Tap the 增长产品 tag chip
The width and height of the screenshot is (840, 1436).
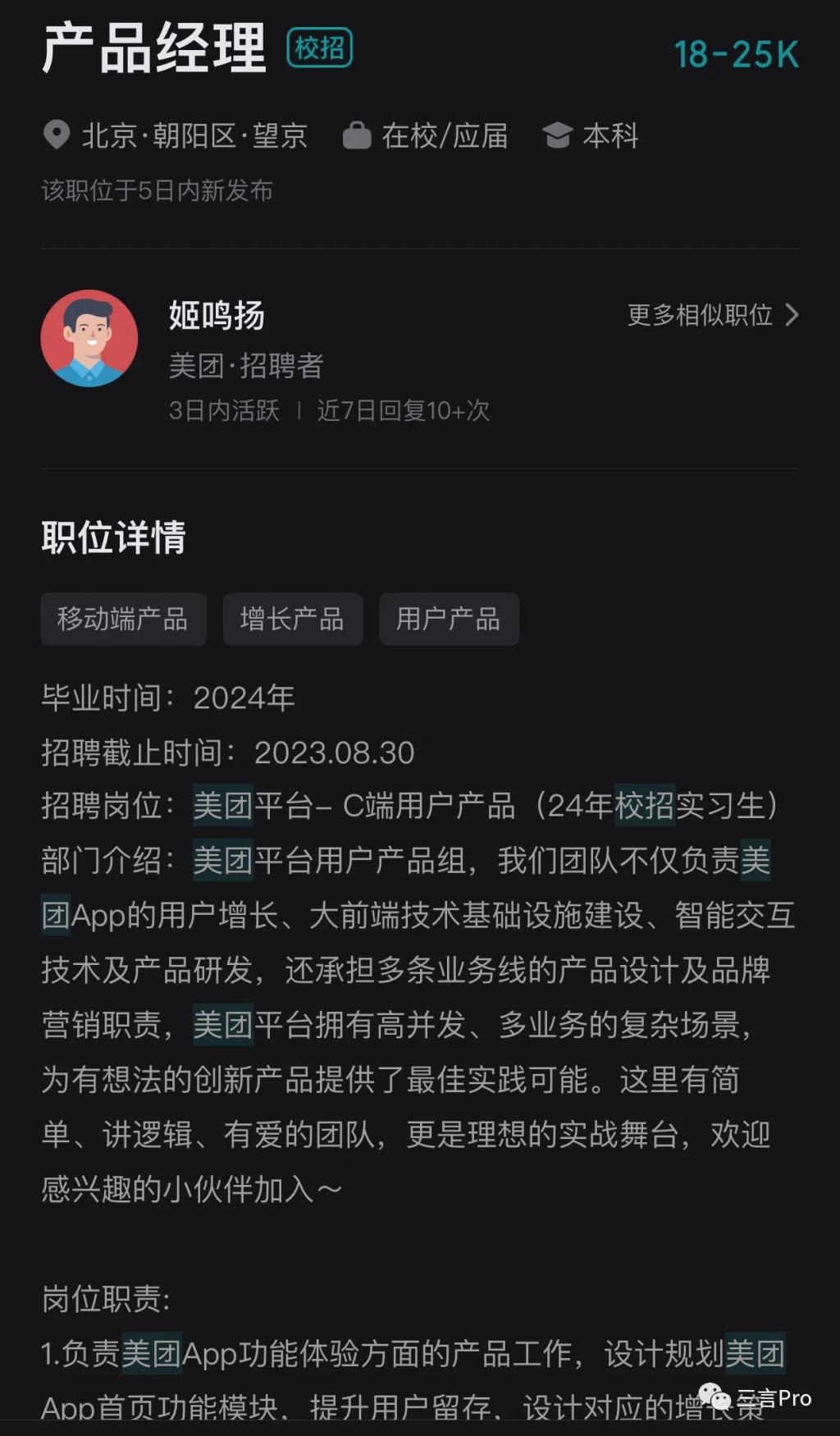pyautogui.click(x=292, y=619)
